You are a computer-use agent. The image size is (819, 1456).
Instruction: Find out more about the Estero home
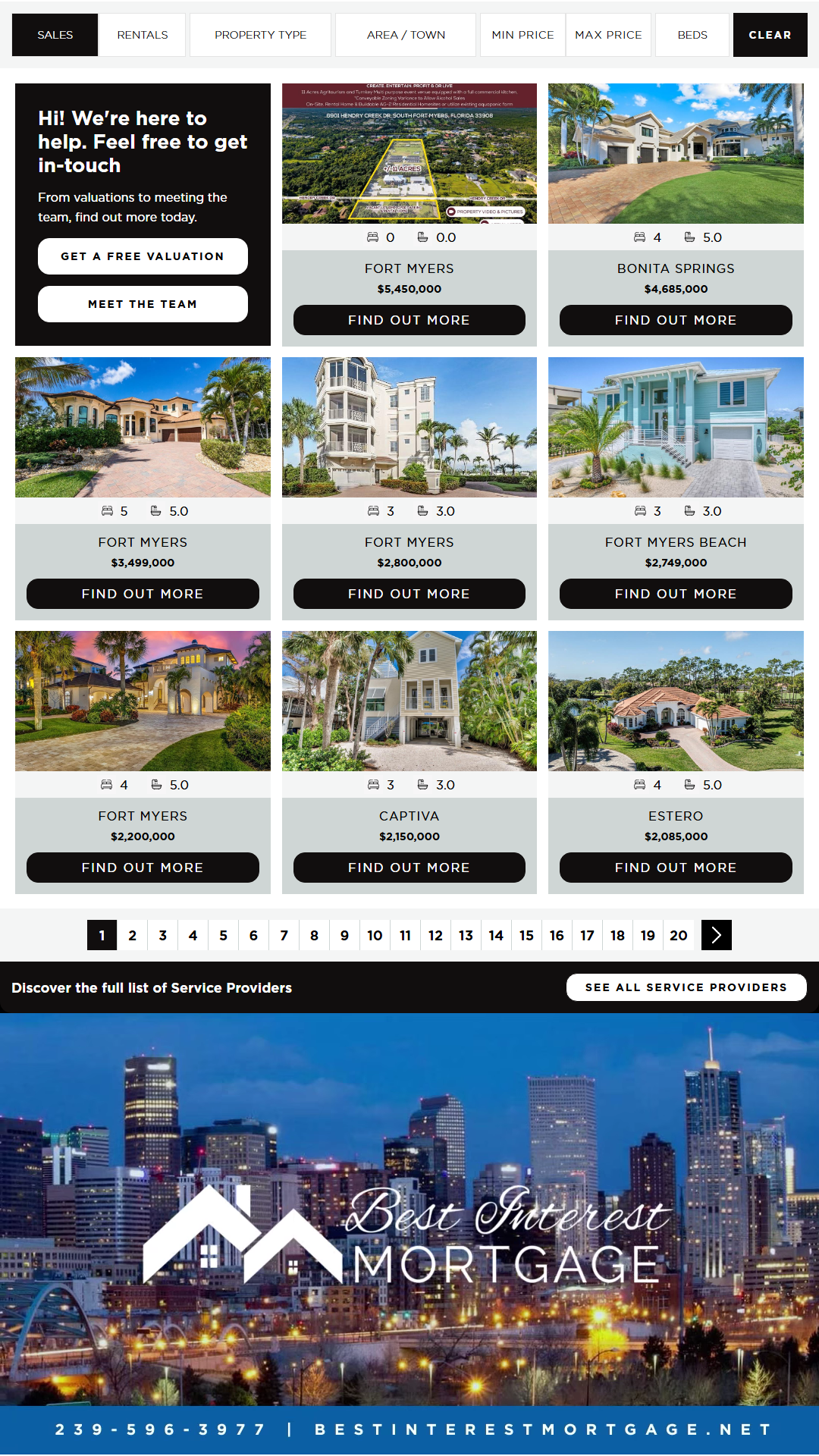click(676, 868)
